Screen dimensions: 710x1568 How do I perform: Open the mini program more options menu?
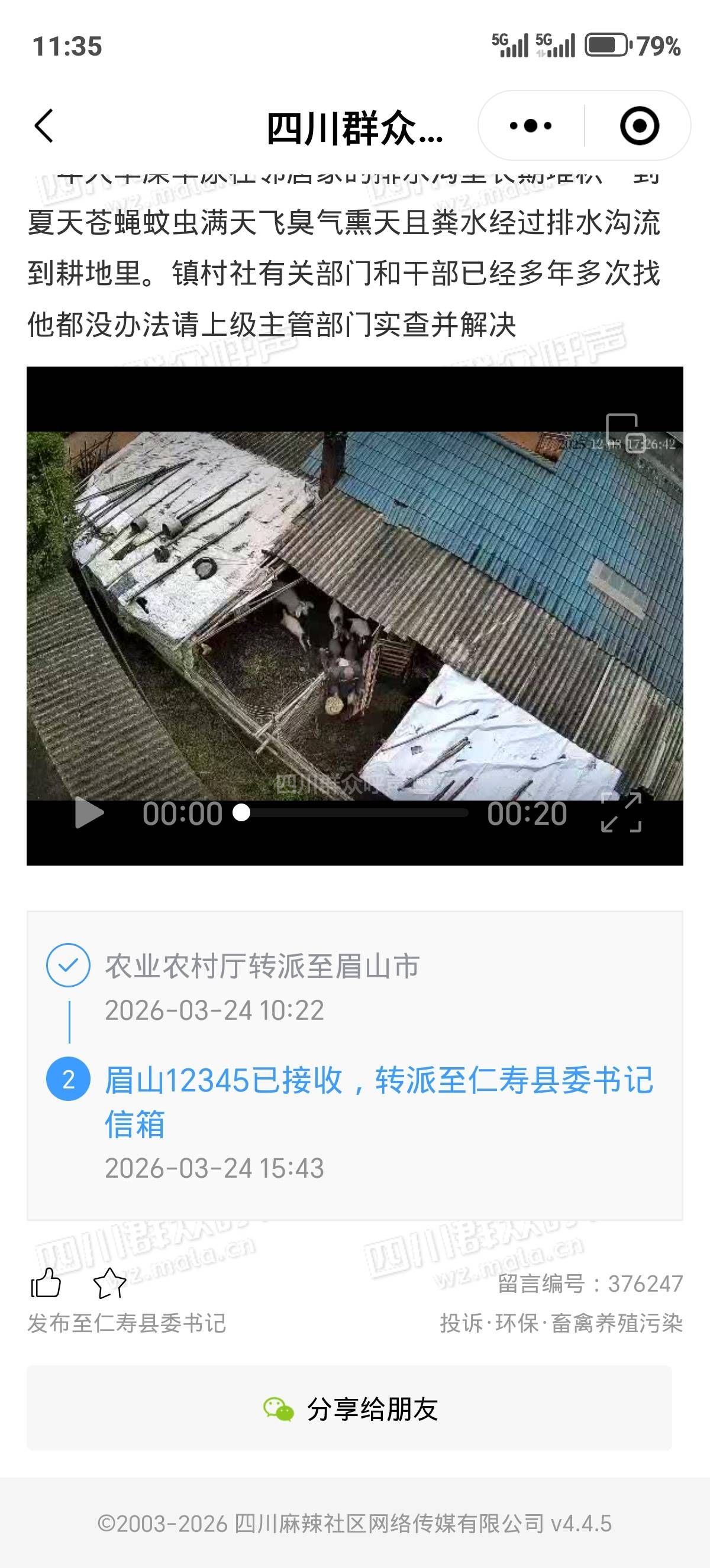[530, 126]
